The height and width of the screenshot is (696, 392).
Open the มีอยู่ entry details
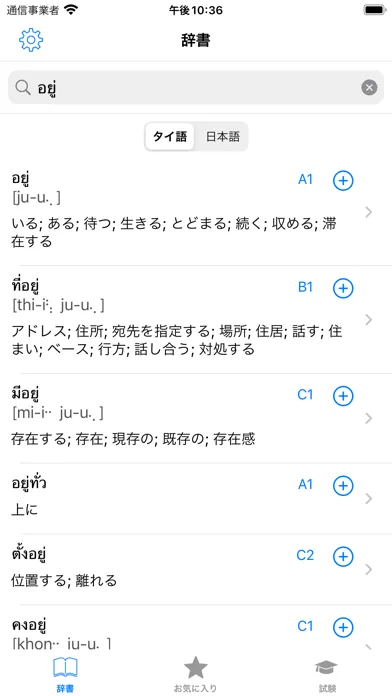[x=196, y=418]
